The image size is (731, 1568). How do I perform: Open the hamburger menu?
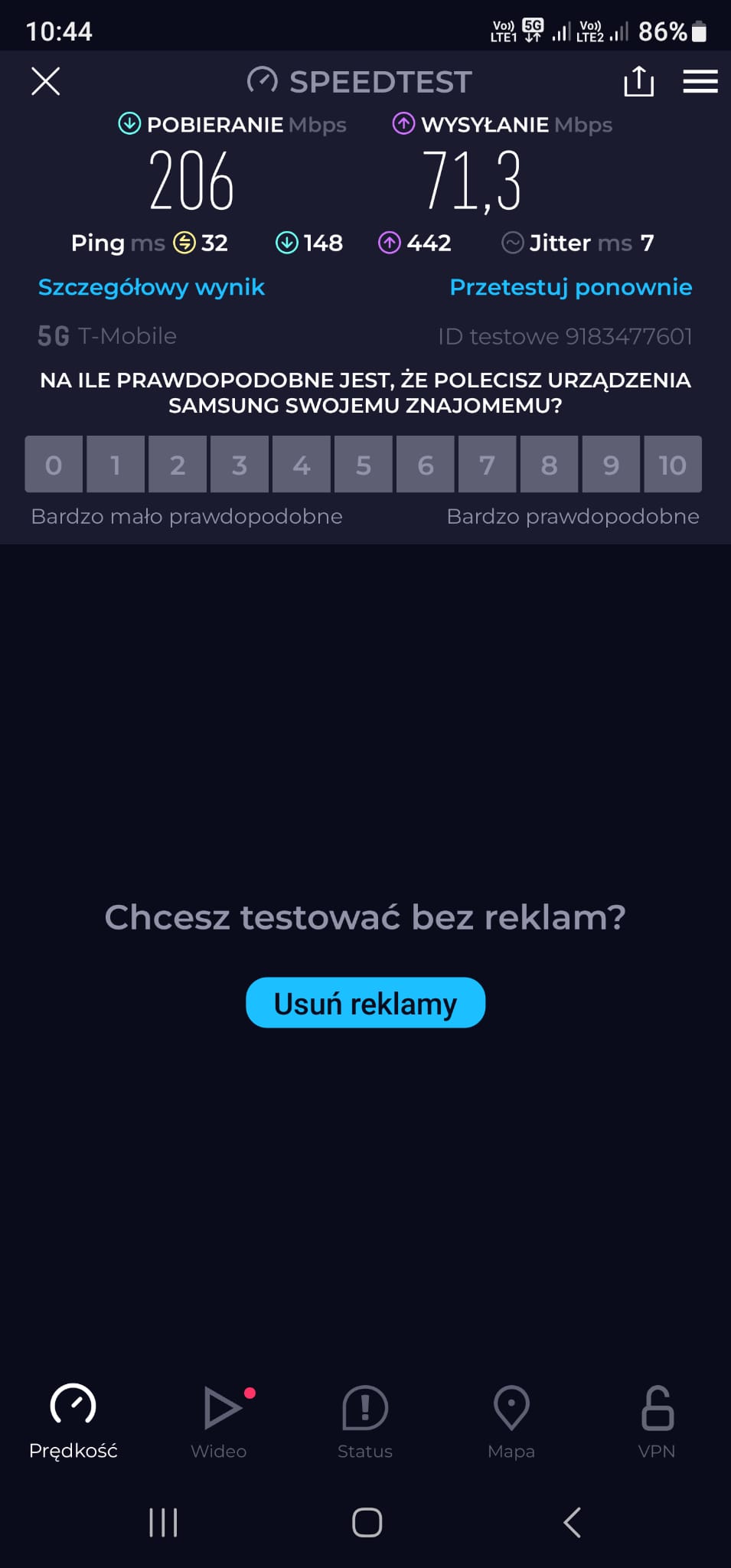pyautogui.click(x=700, y=81)
